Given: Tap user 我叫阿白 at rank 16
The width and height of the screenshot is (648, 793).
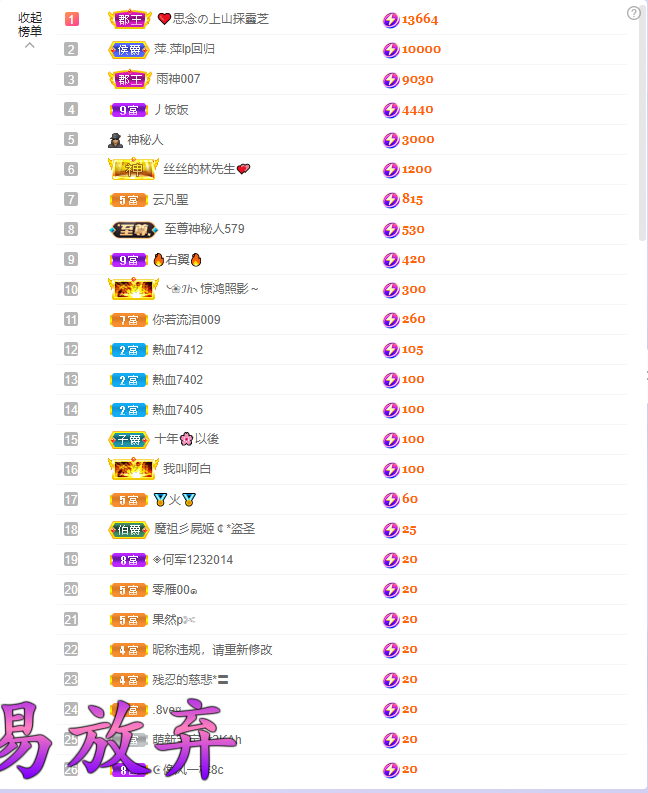Looking at the screenshot, I should tap(187, 469).
